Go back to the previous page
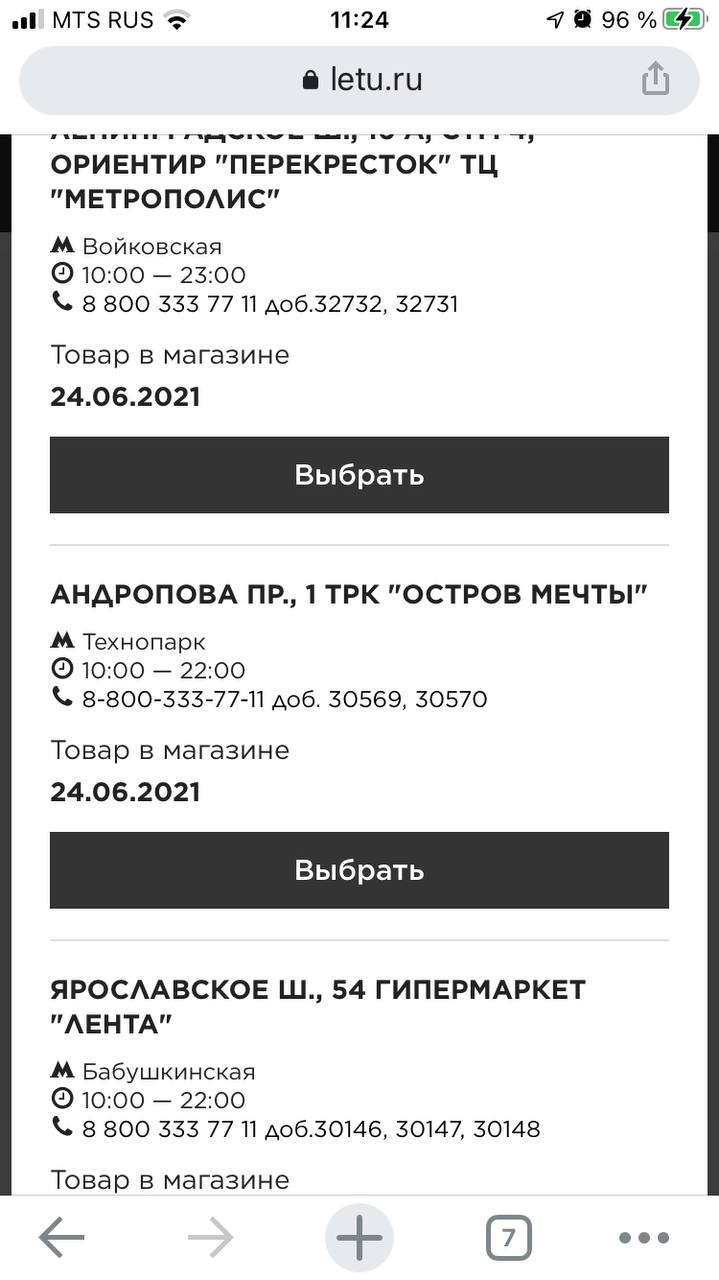The height and width of the screenshot is (1280, 719). [62, 1239]
